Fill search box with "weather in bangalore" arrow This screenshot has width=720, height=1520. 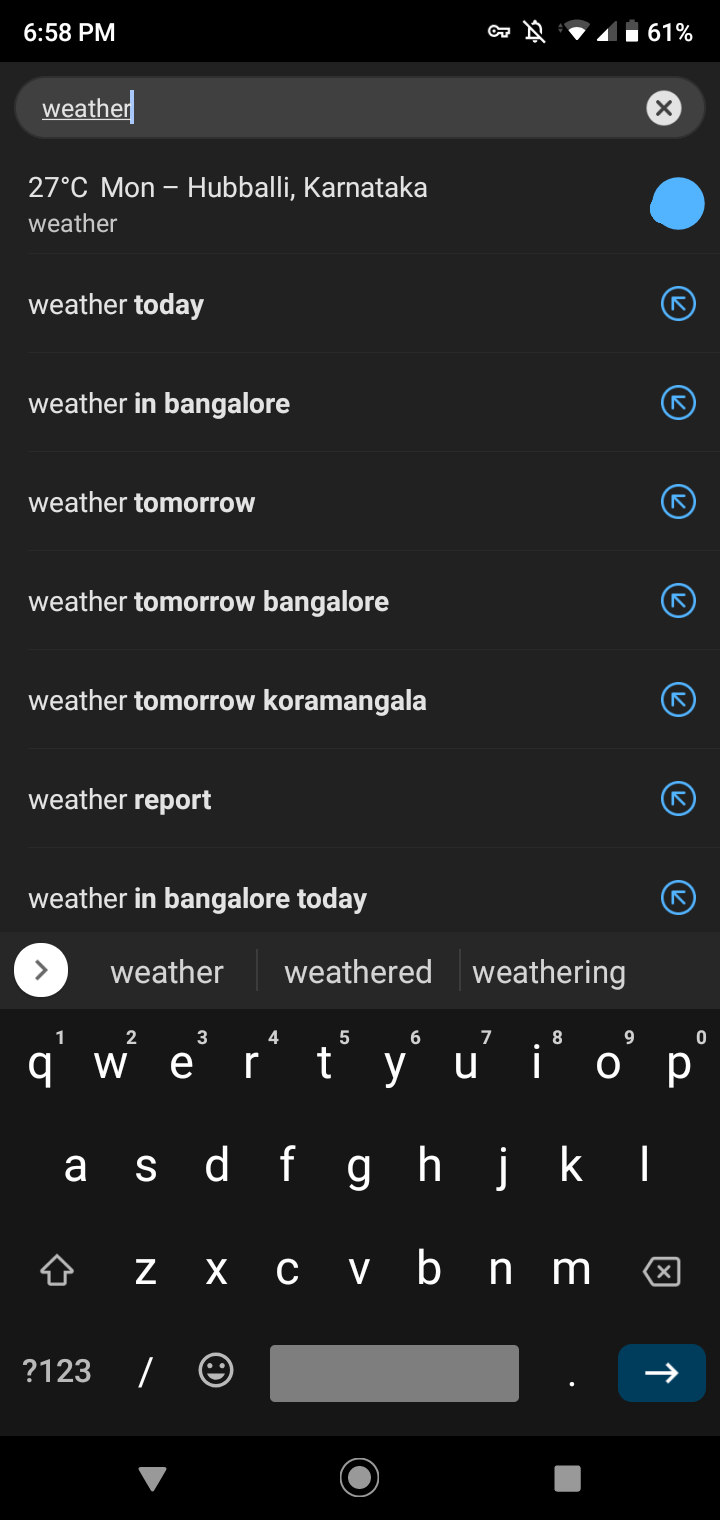pyautogui.click(x=678, y=403)
